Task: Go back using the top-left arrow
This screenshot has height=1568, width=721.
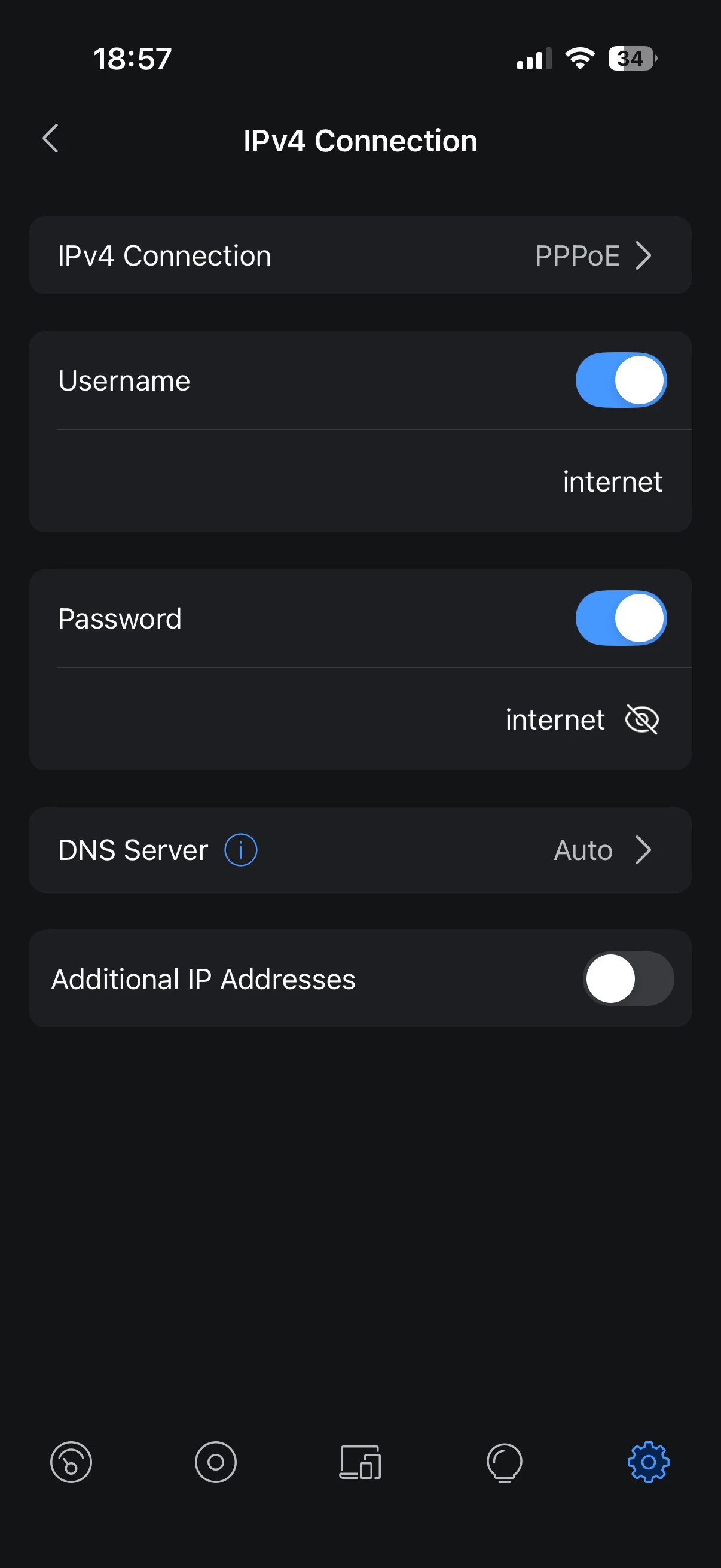Action: click(50, 139)
